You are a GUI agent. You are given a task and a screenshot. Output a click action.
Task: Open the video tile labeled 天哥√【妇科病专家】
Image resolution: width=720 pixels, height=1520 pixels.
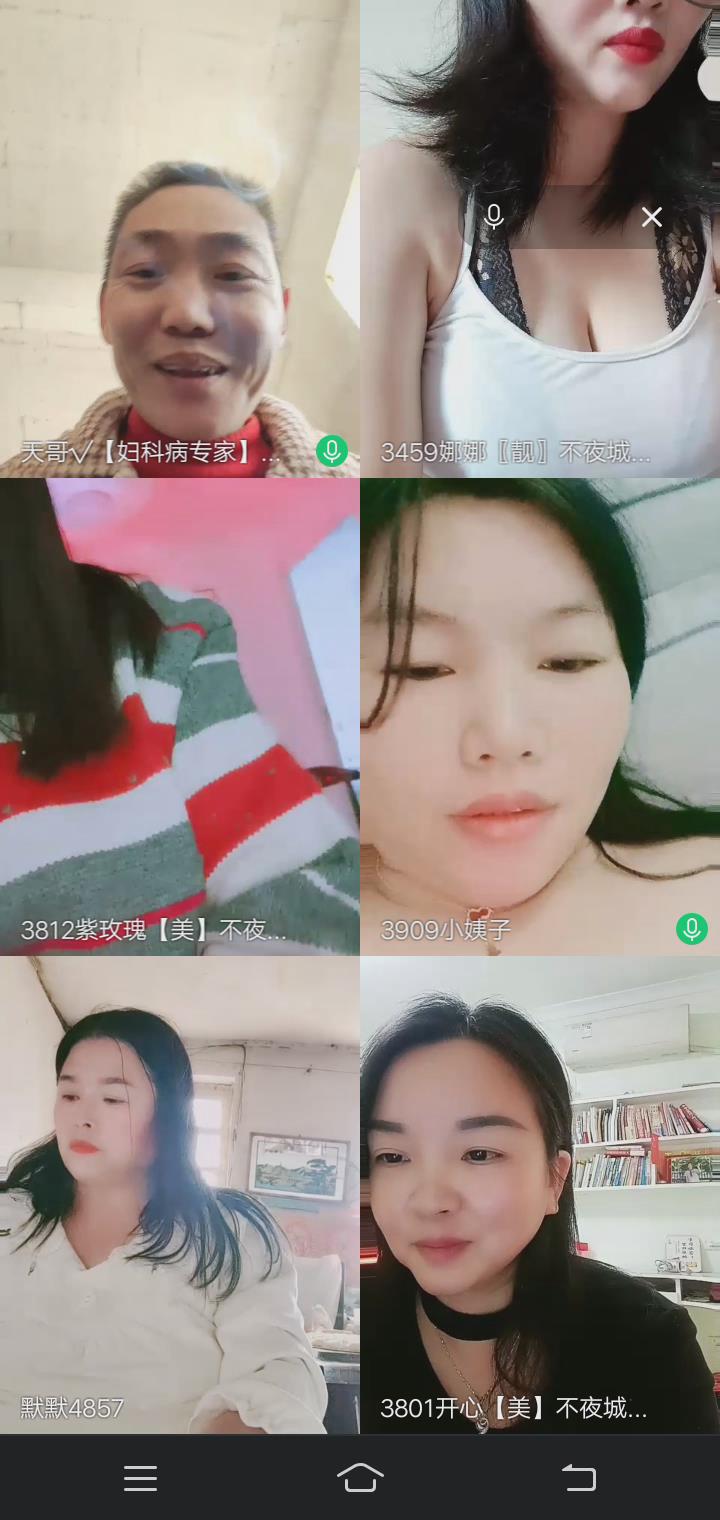pyautogui.click(x=180, y=240)
